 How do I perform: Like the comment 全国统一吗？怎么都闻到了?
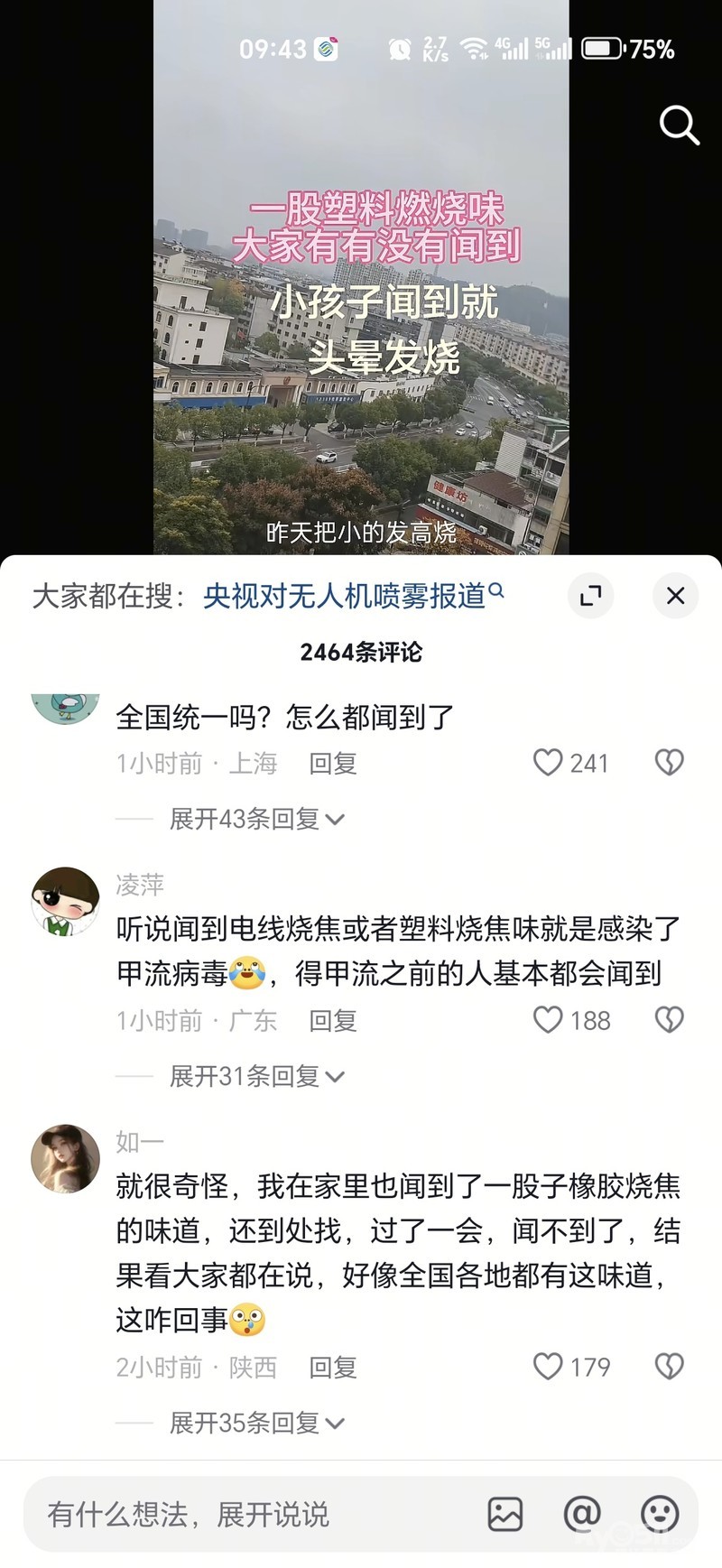(x=548, y=763)
